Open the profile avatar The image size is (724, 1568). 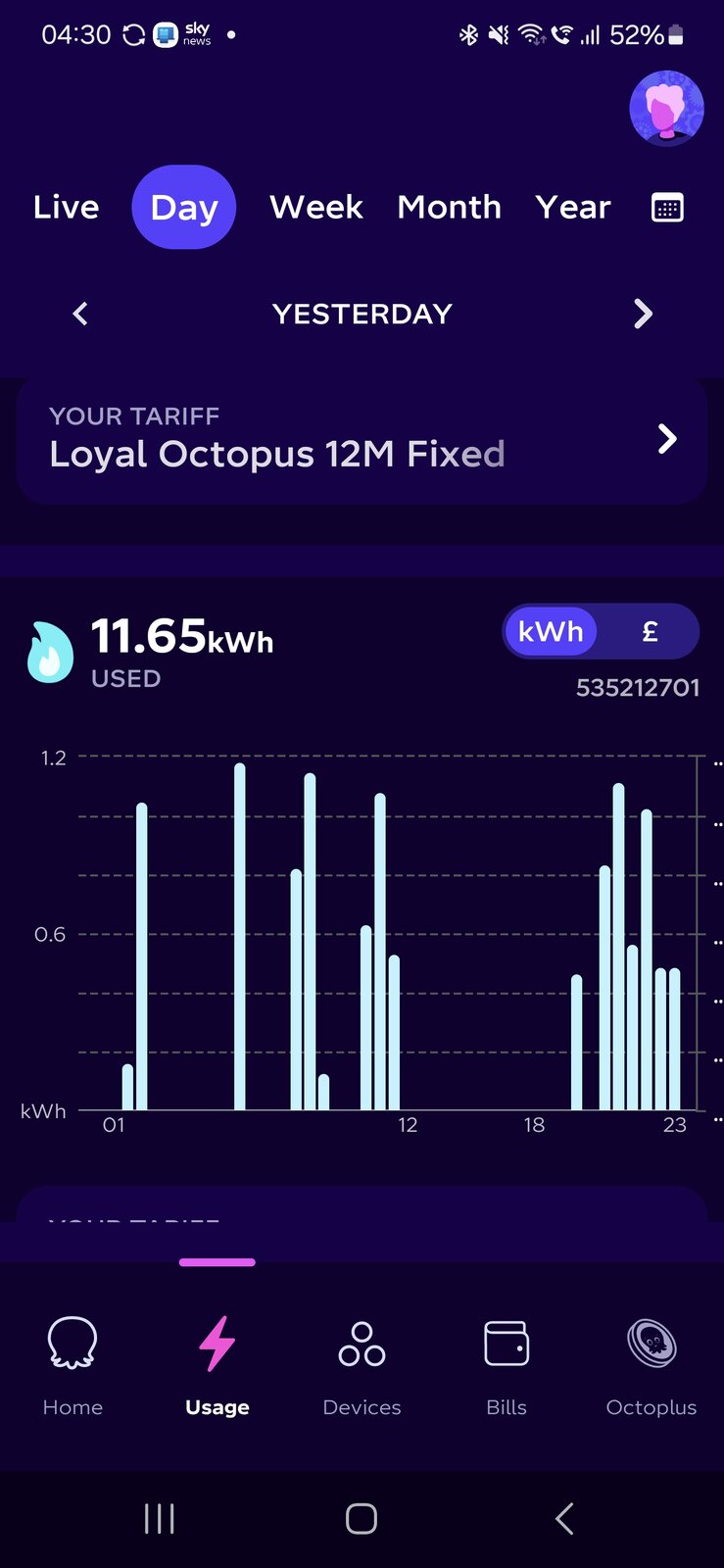pyautogui.click(x=666, y=108)
